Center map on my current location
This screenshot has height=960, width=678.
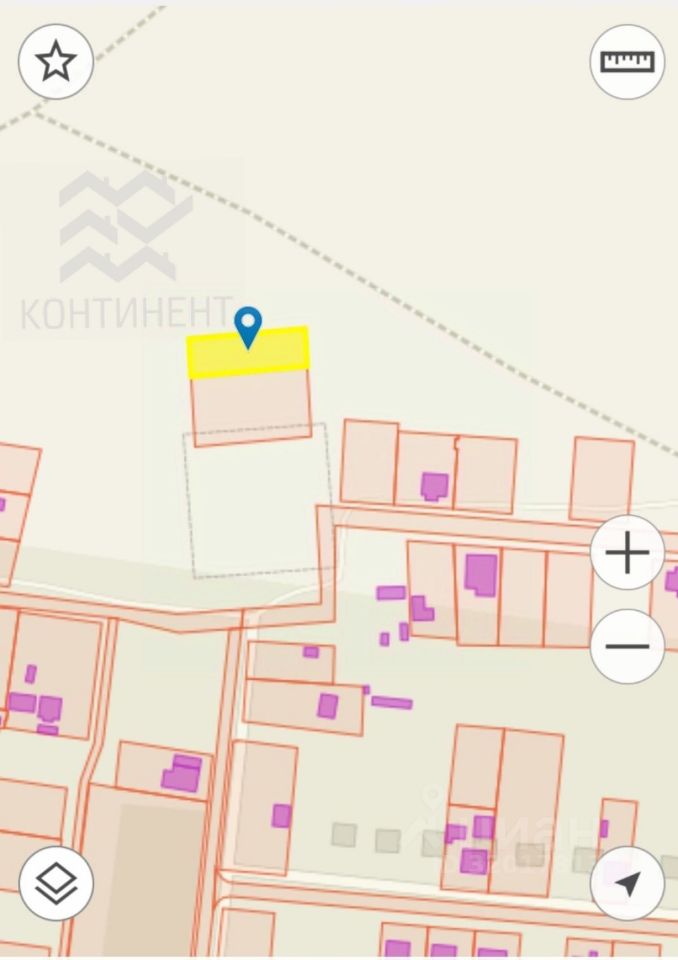(627, 883)
